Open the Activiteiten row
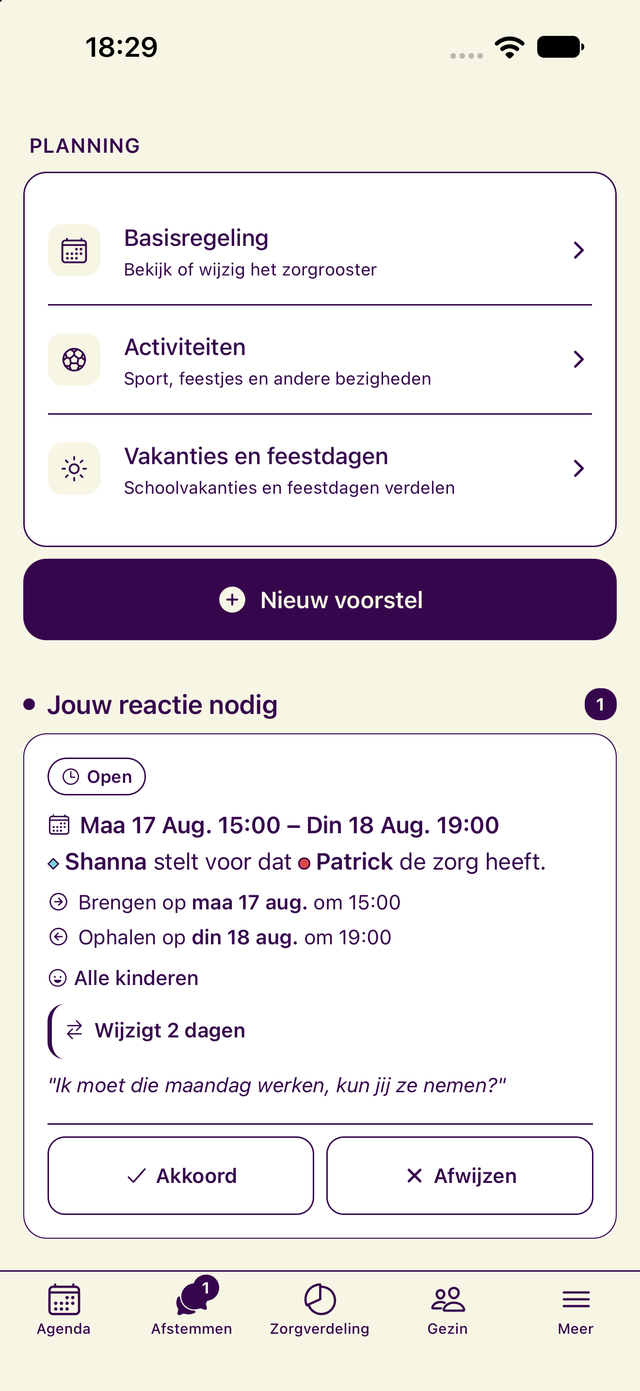 click(x=320, y=360)
